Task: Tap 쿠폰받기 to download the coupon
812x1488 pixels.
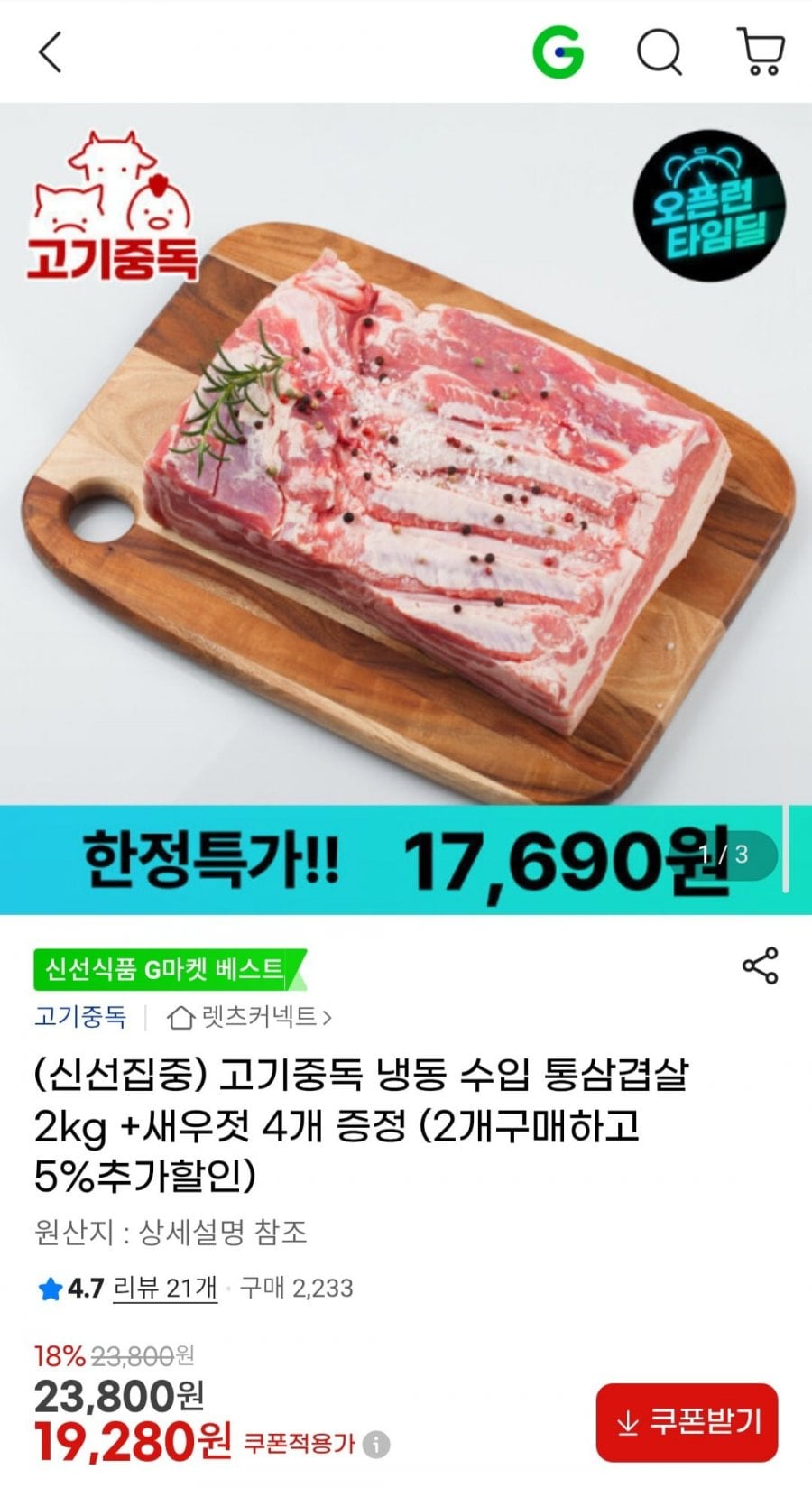Action: 687,1423
